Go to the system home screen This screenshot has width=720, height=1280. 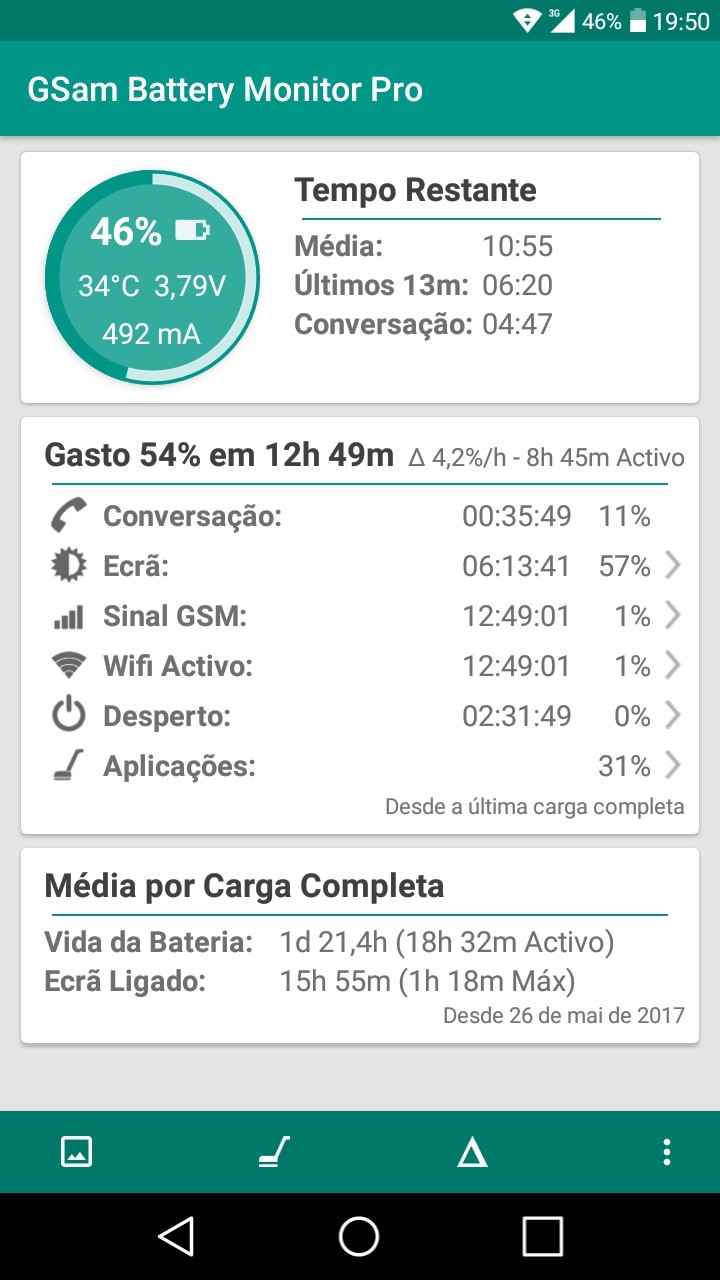coord(359,1237)
